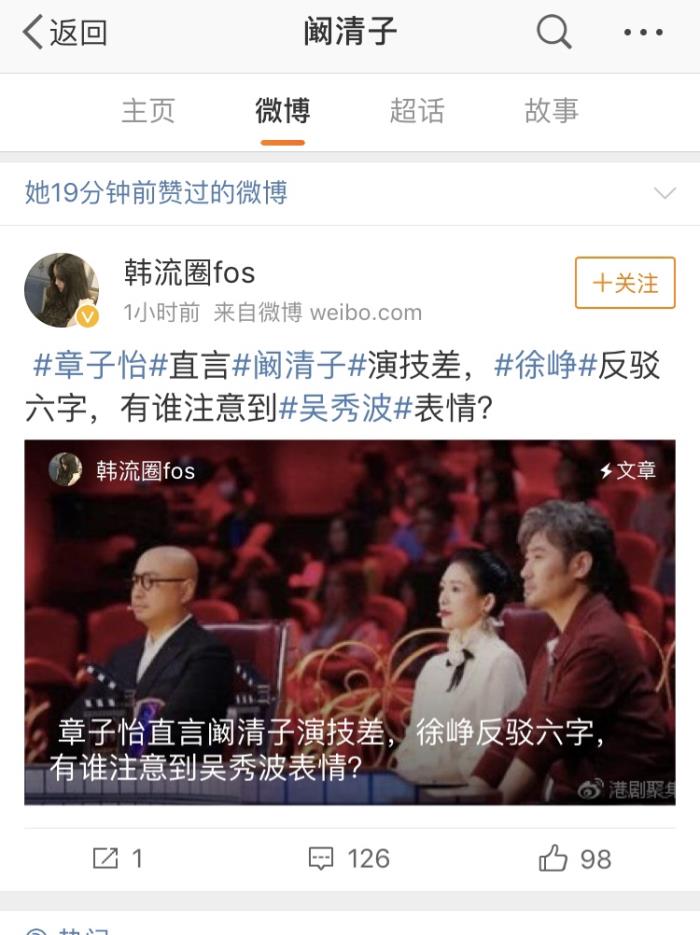This screenshot has width=700, height=935.
Task: Expand the liked-post dropdown chevron
Action: (x=664, y=193)
